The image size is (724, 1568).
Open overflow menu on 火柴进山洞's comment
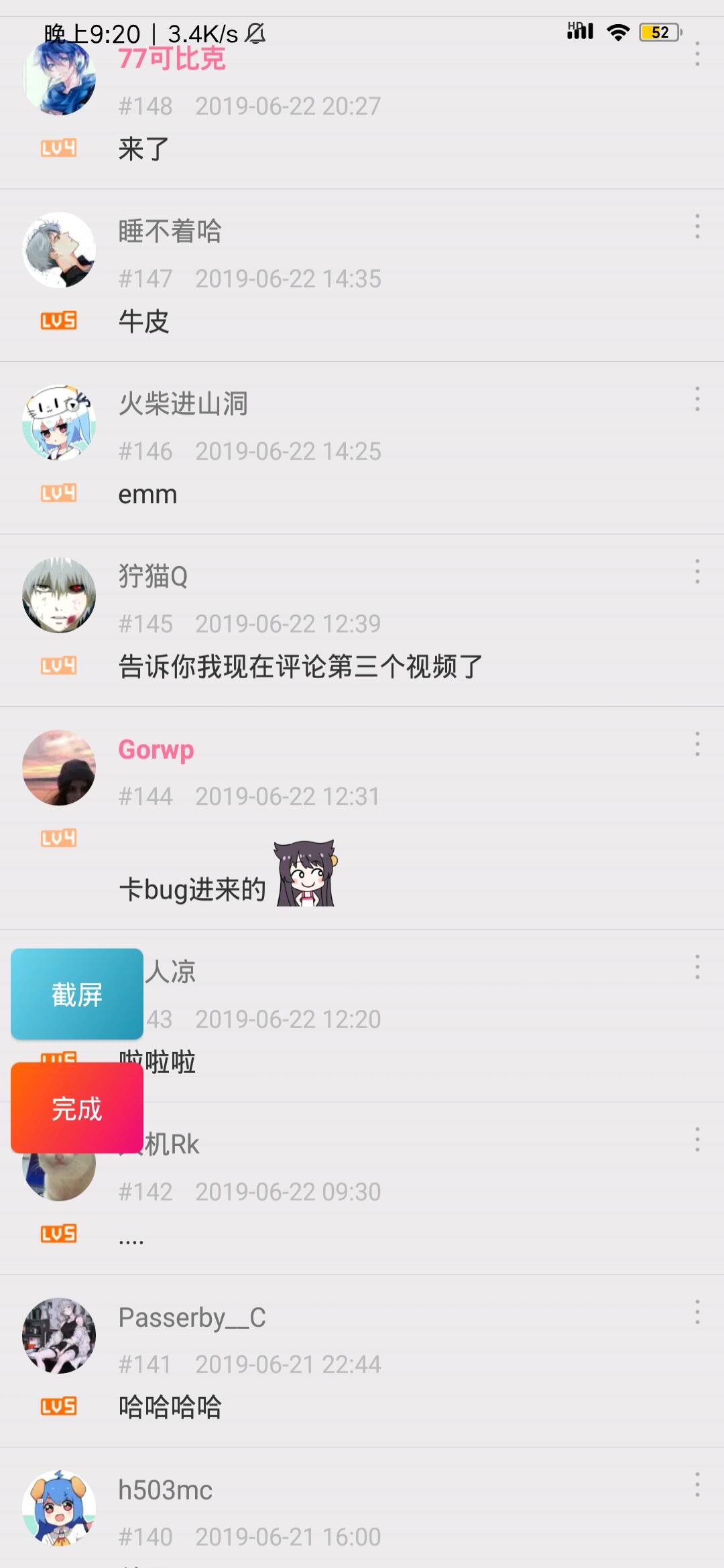(x=697, y=399)
